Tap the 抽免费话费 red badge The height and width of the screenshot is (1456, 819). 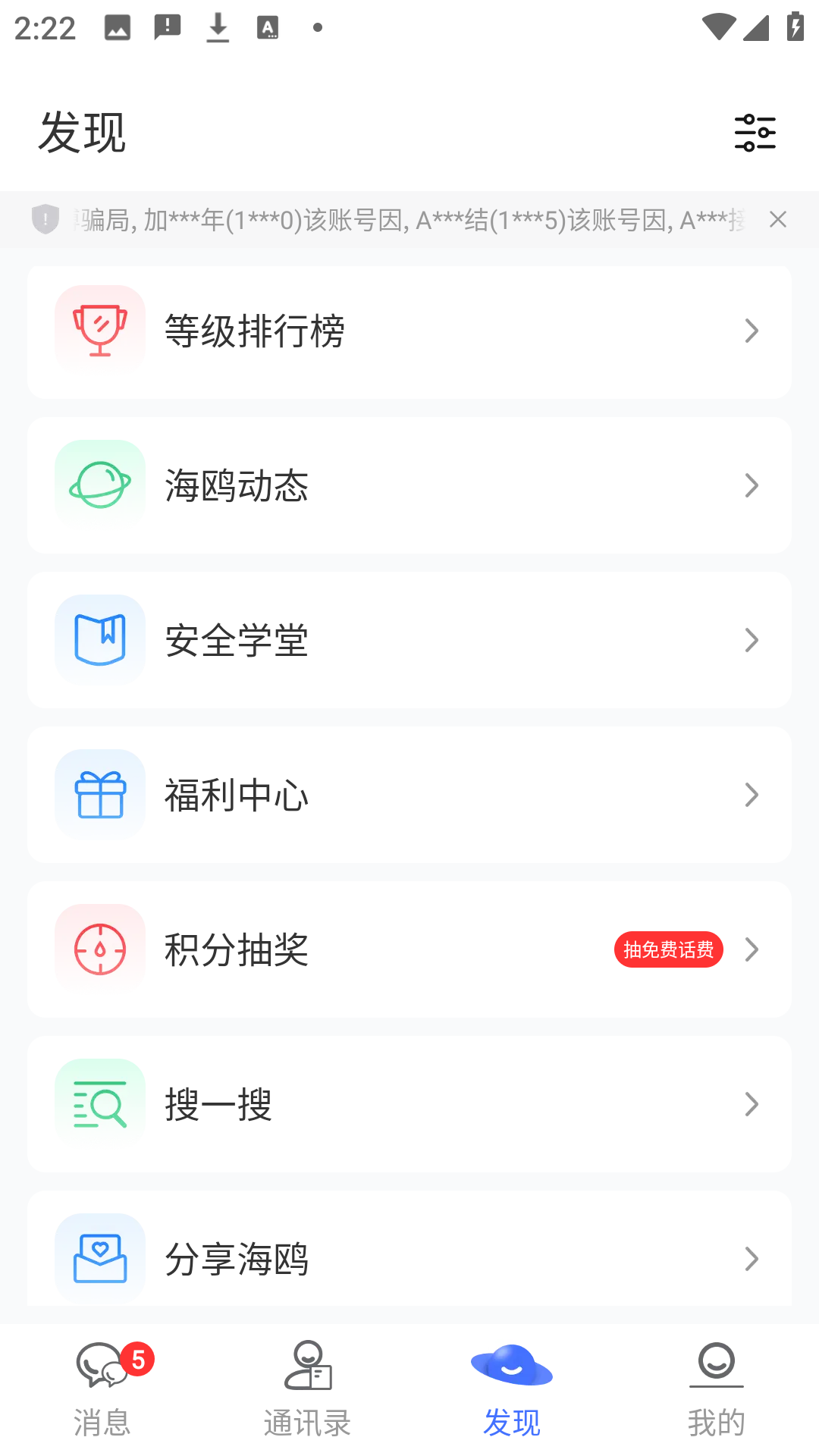pos(668,949)
